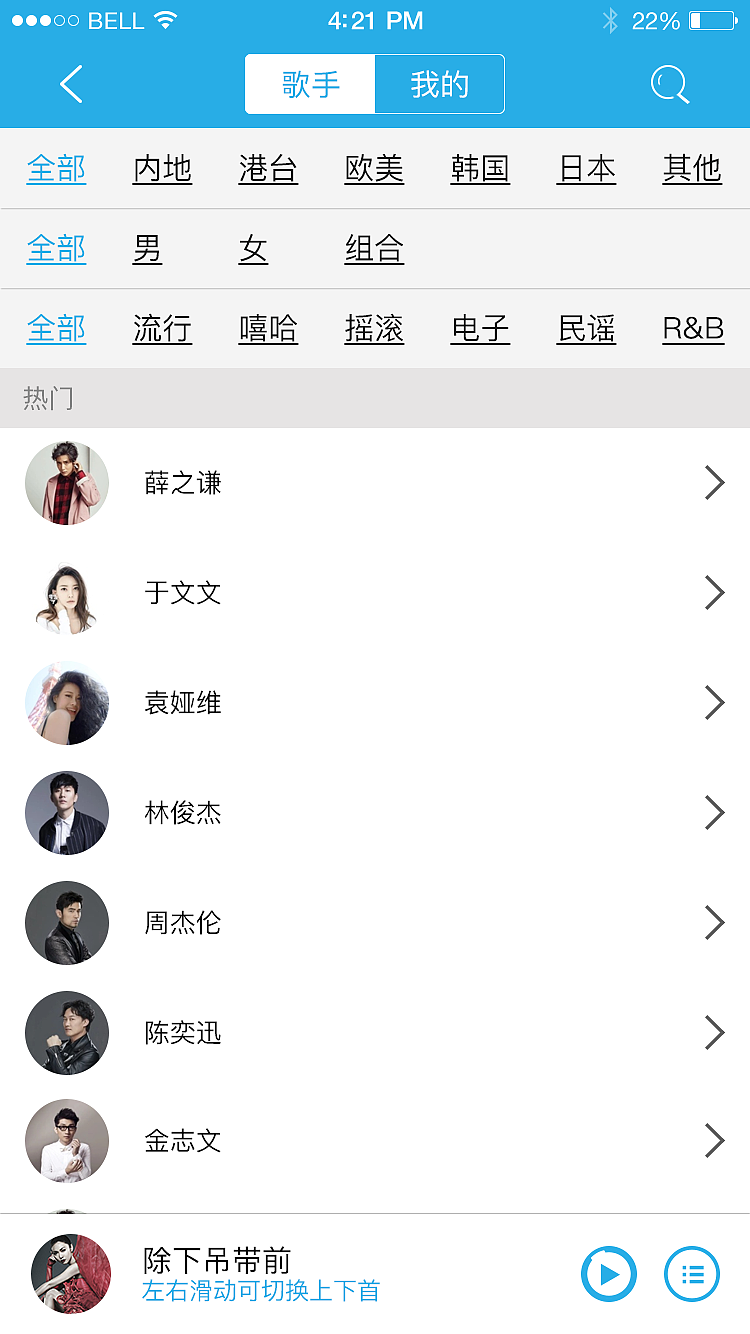This screenshot has height=1334, width=750.
Task: Select the 摇滚 genre filter
Action: pyautogui.click(x=374, y=330)
